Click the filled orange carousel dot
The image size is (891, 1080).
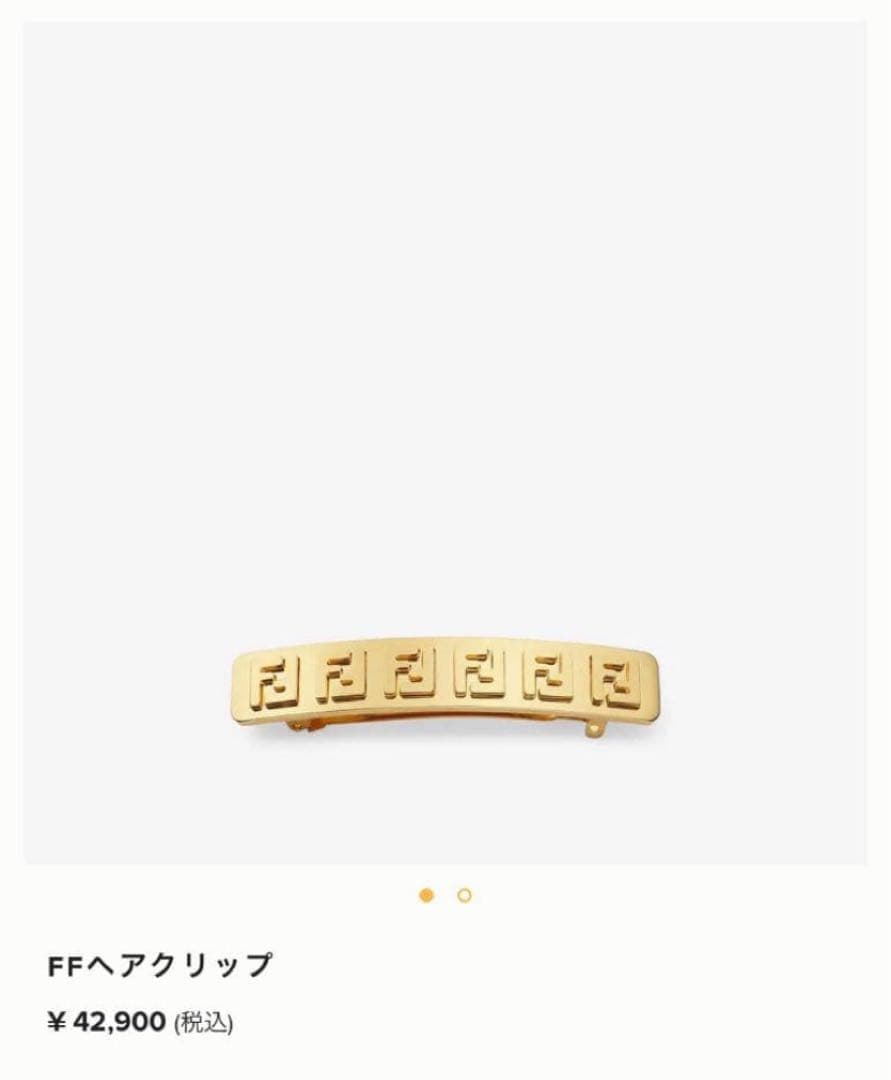pyautogui.click(x=427, y=895)
